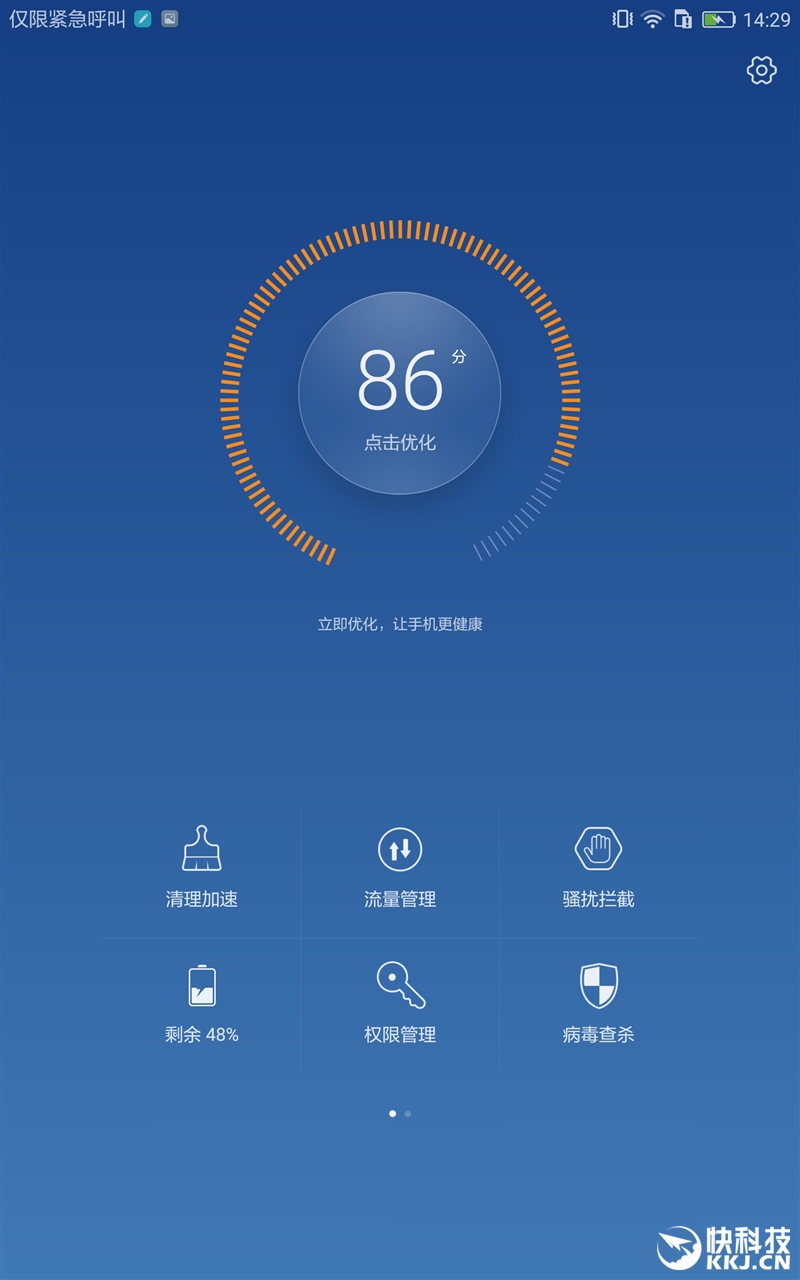The width and height of the screenshot is (800, 1280).
Task: Go to second page indicator dot
Action: [408, 1113]
